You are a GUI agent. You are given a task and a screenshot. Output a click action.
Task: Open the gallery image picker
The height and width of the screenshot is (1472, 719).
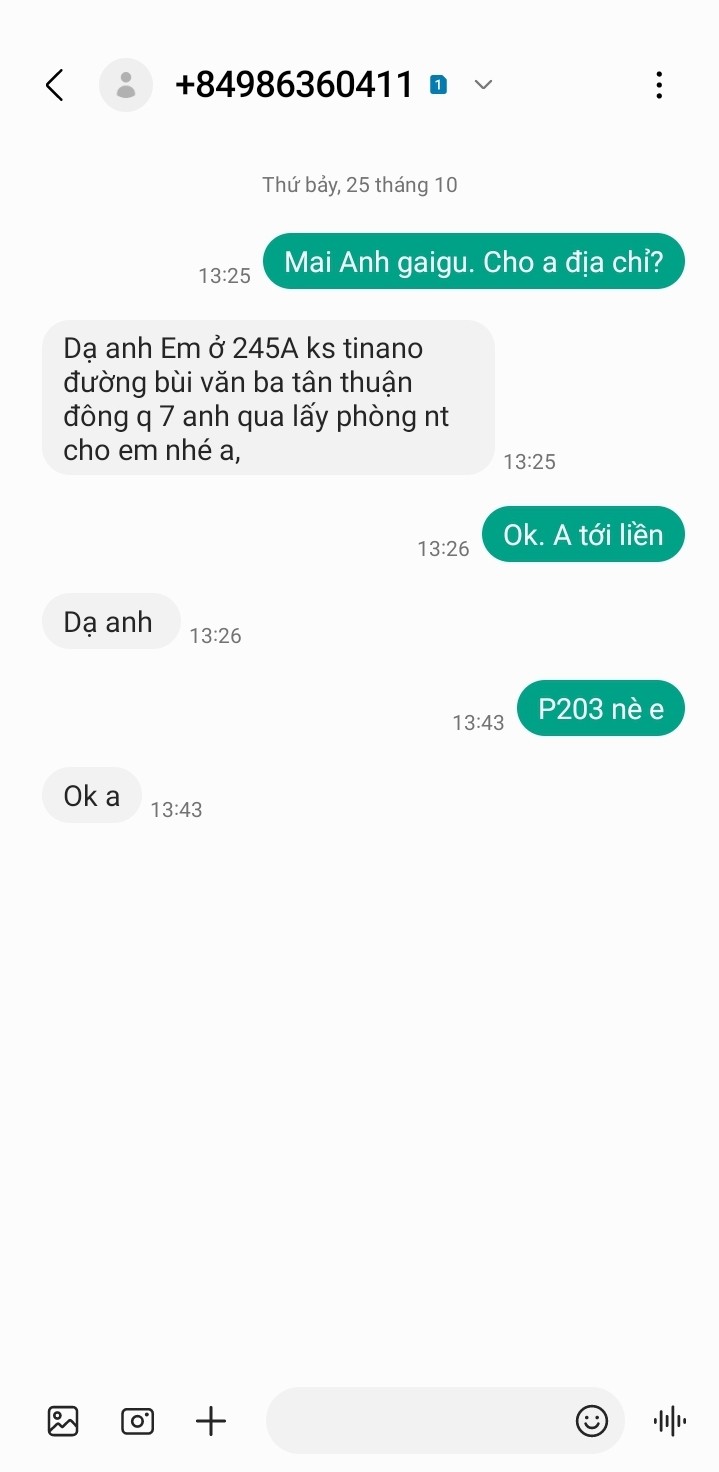click(63, 1420)
